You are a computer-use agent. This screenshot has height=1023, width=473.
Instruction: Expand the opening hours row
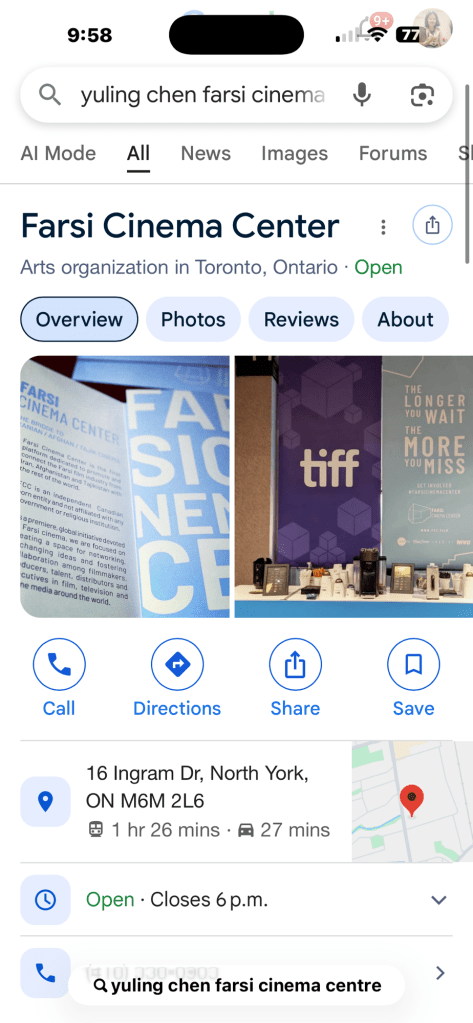(x=236, y=900)
